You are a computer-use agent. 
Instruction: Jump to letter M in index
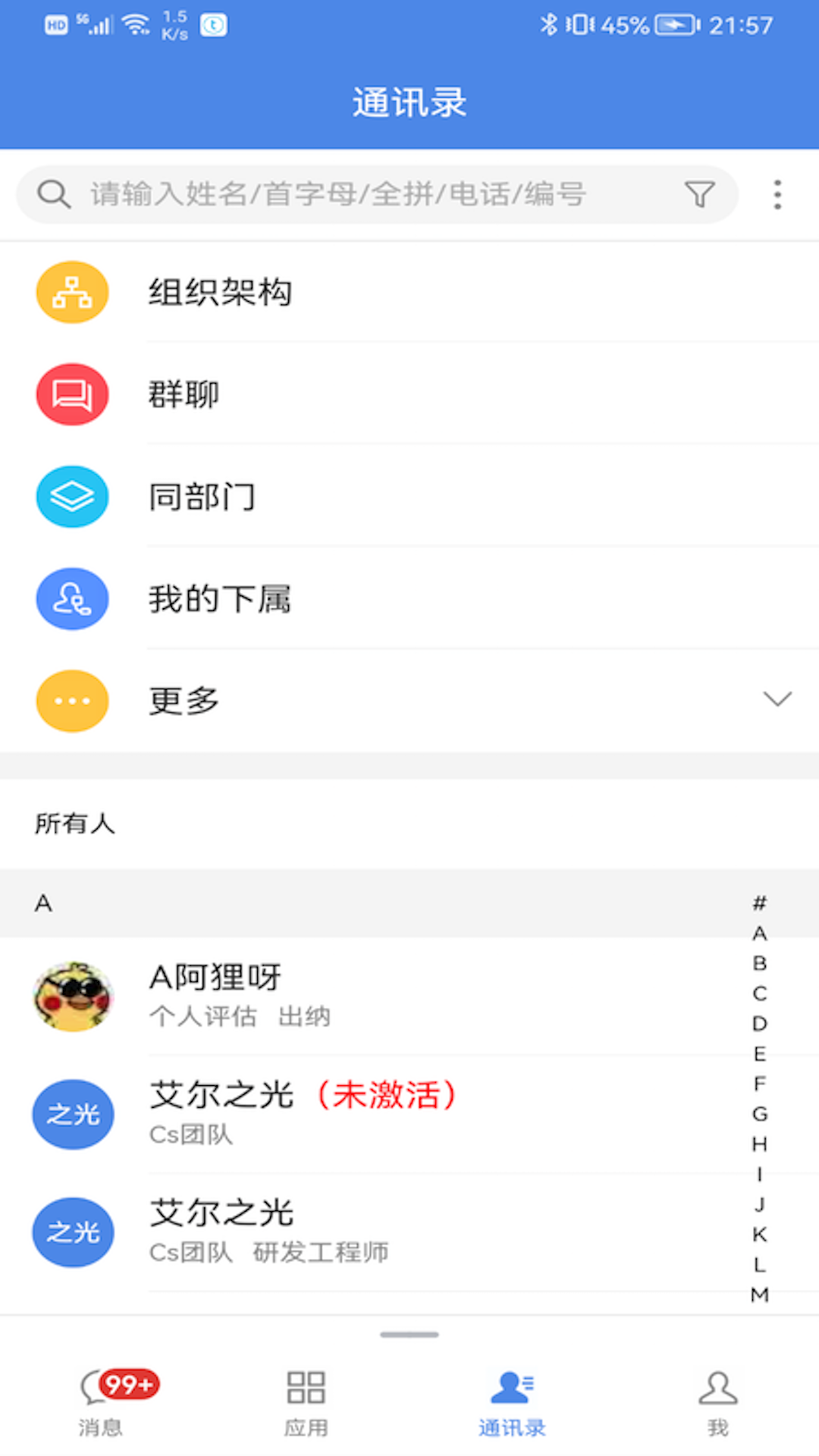[759, 1294]
